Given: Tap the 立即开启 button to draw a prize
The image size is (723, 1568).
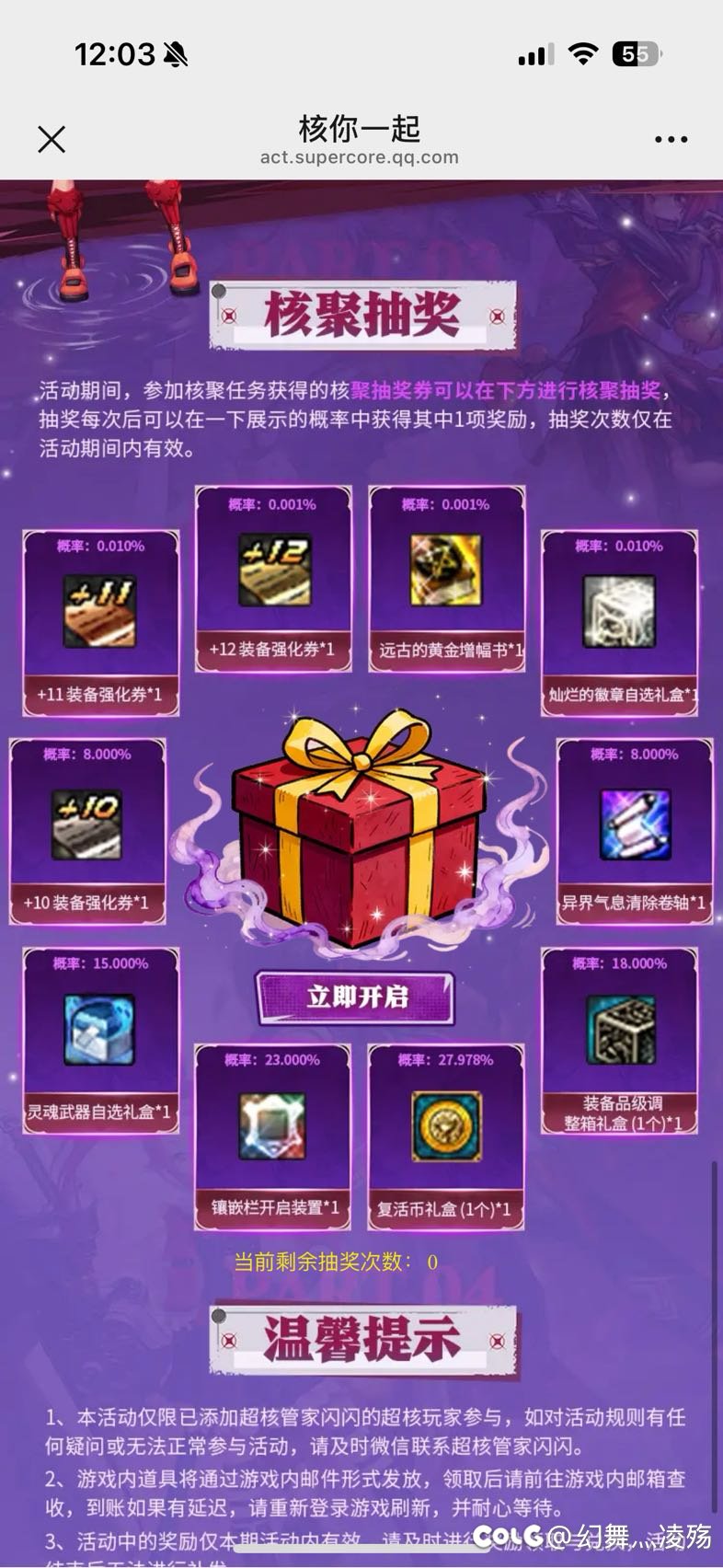Looking at the screenshot, I should pyautogui.click(x=356, y=997).
